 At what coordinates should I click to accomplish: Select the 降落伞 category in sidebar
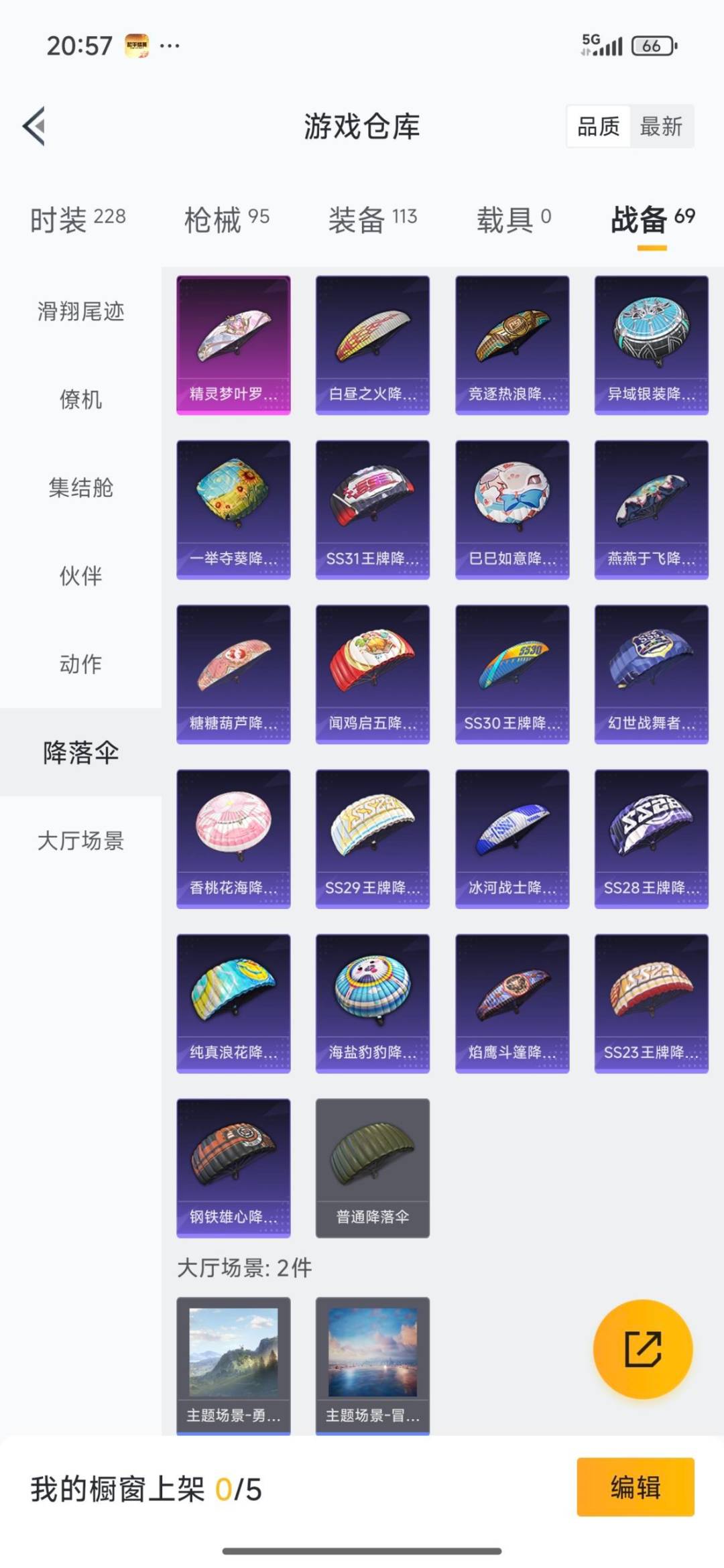pos(80,754)
